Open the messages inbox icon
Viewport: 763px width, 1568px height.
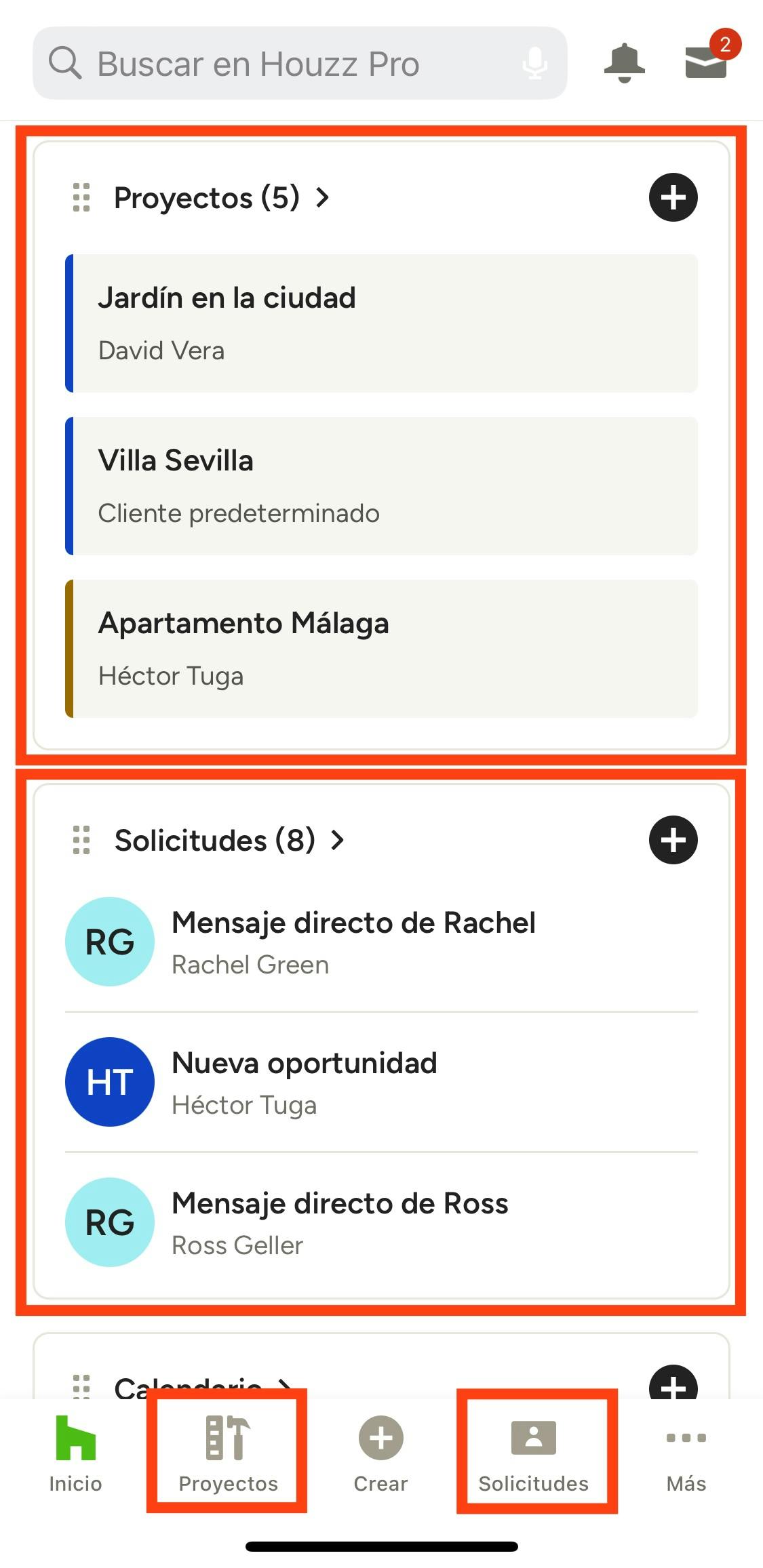coord(706,62)
